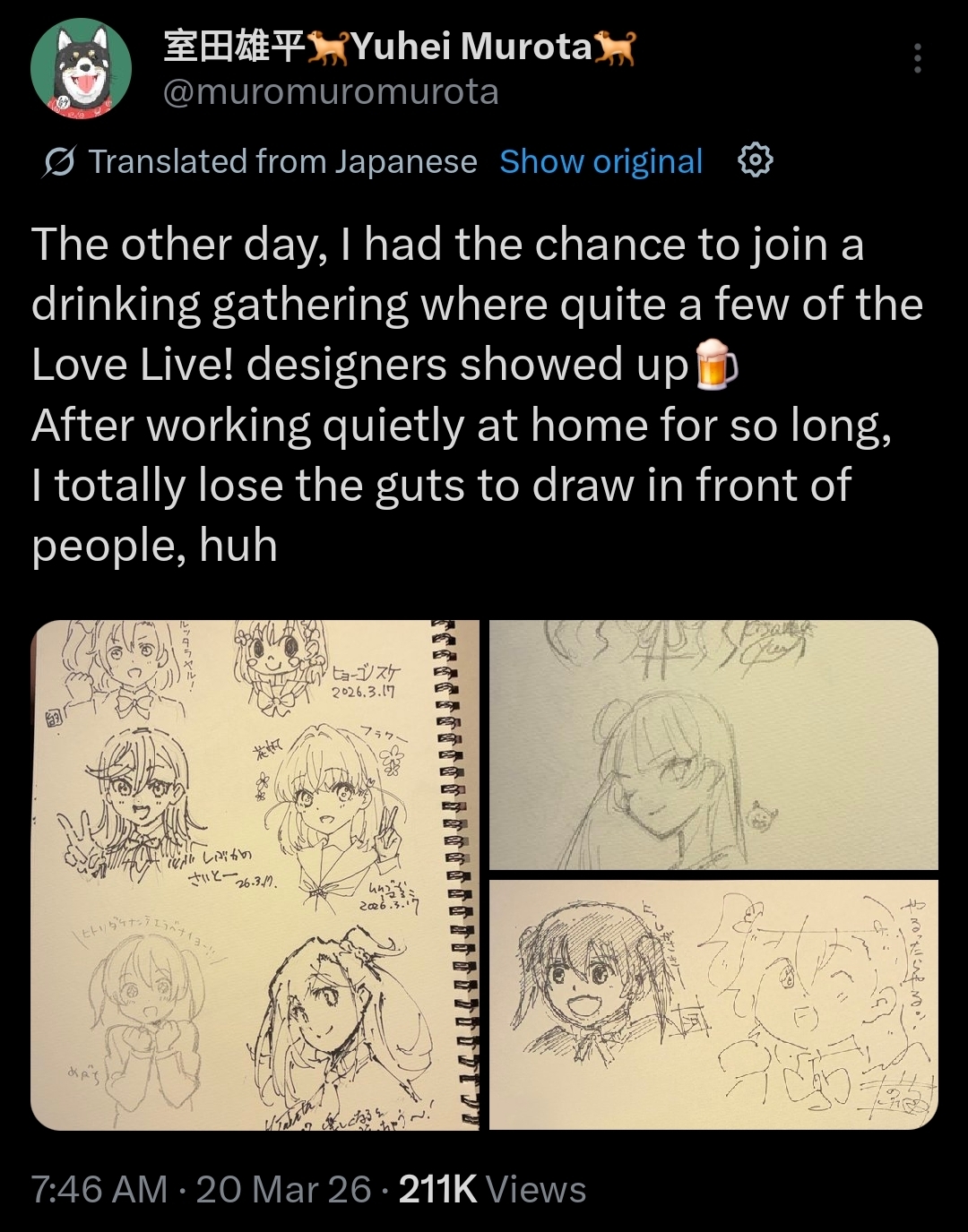The height and width of the screenshot is (1232, 968).
Task: Open the sketchbook page photo
Action: (x=255, y=874)
